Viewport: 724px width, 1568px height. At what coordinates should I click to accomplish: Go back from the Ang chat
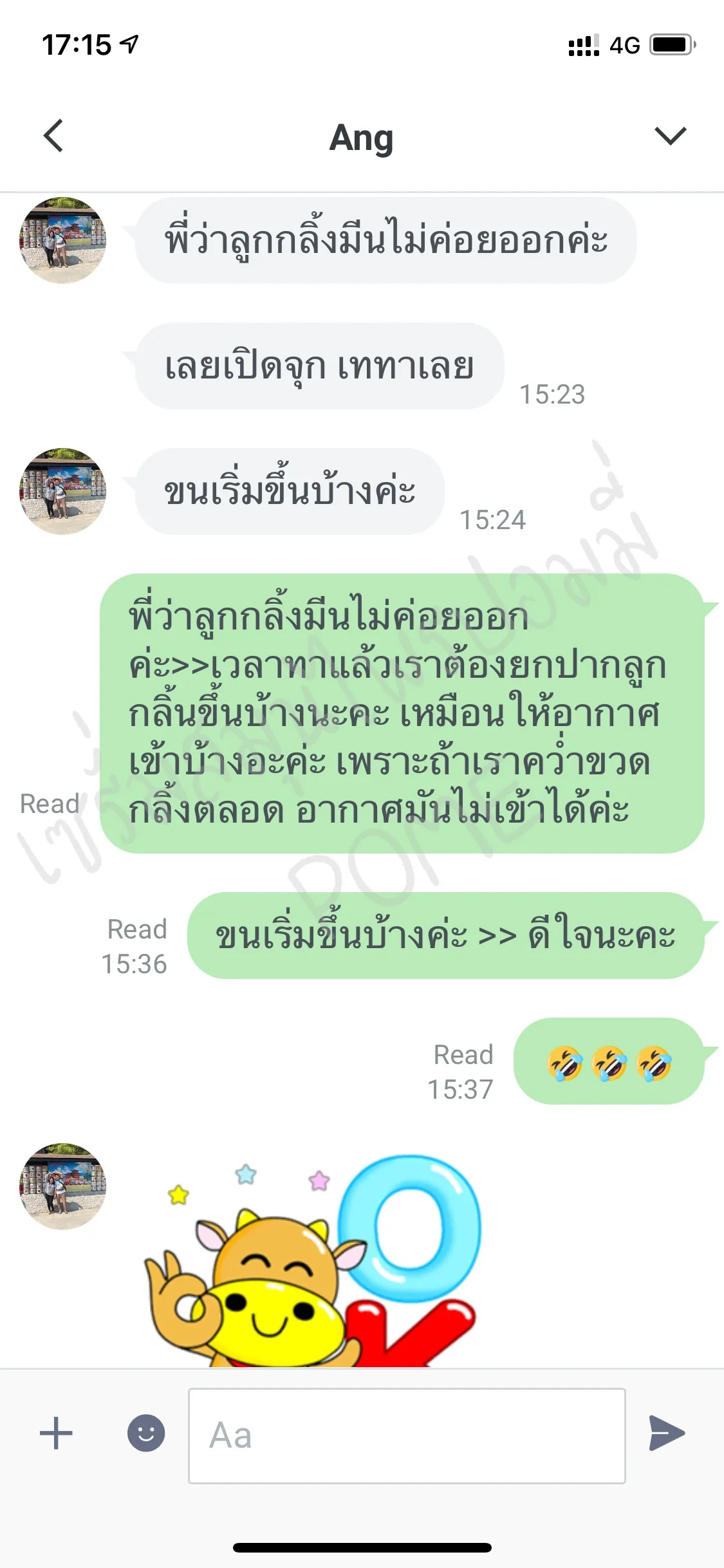tap(54, 136)
